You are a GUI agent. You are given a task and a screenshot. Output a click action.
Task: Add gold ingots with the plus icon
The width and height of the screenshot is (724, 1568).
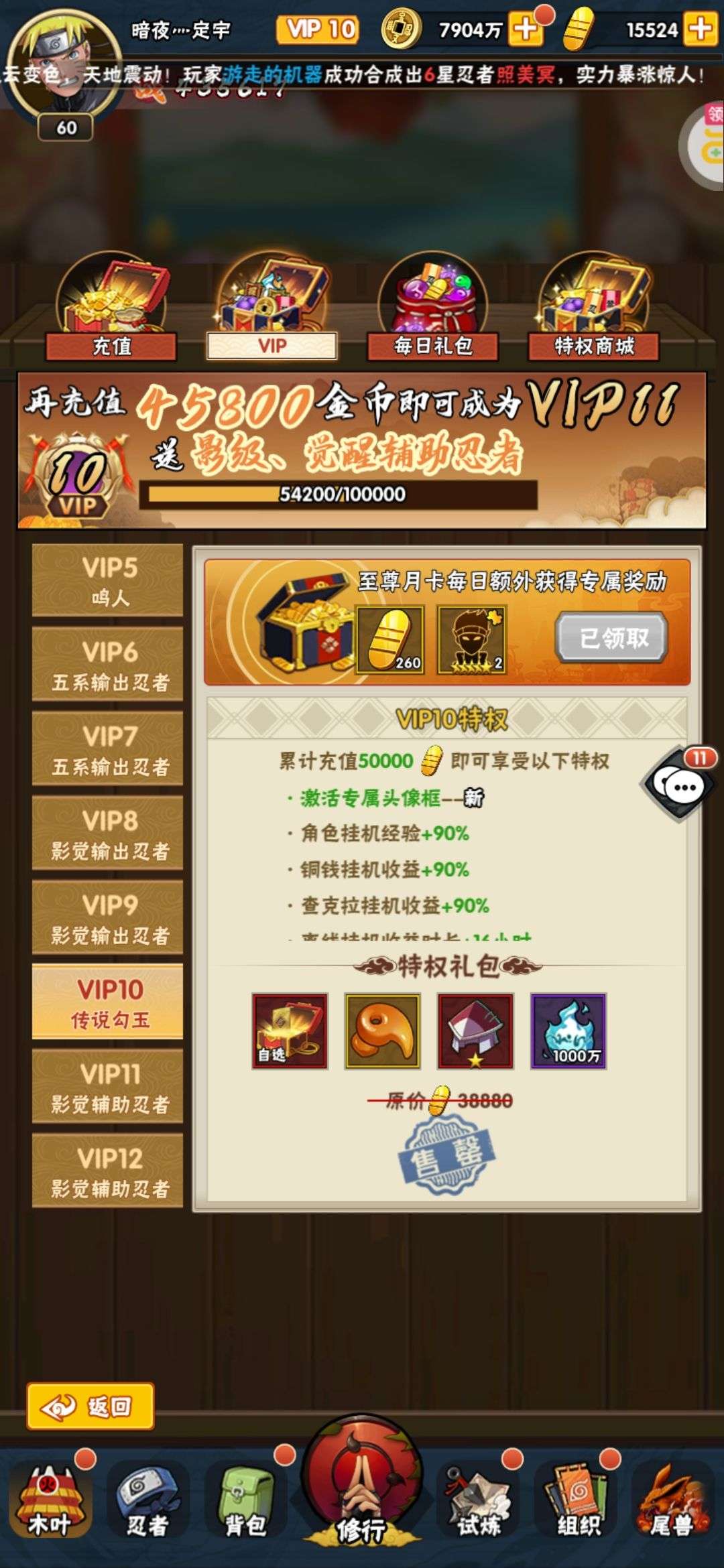click(x=701, y=29)
